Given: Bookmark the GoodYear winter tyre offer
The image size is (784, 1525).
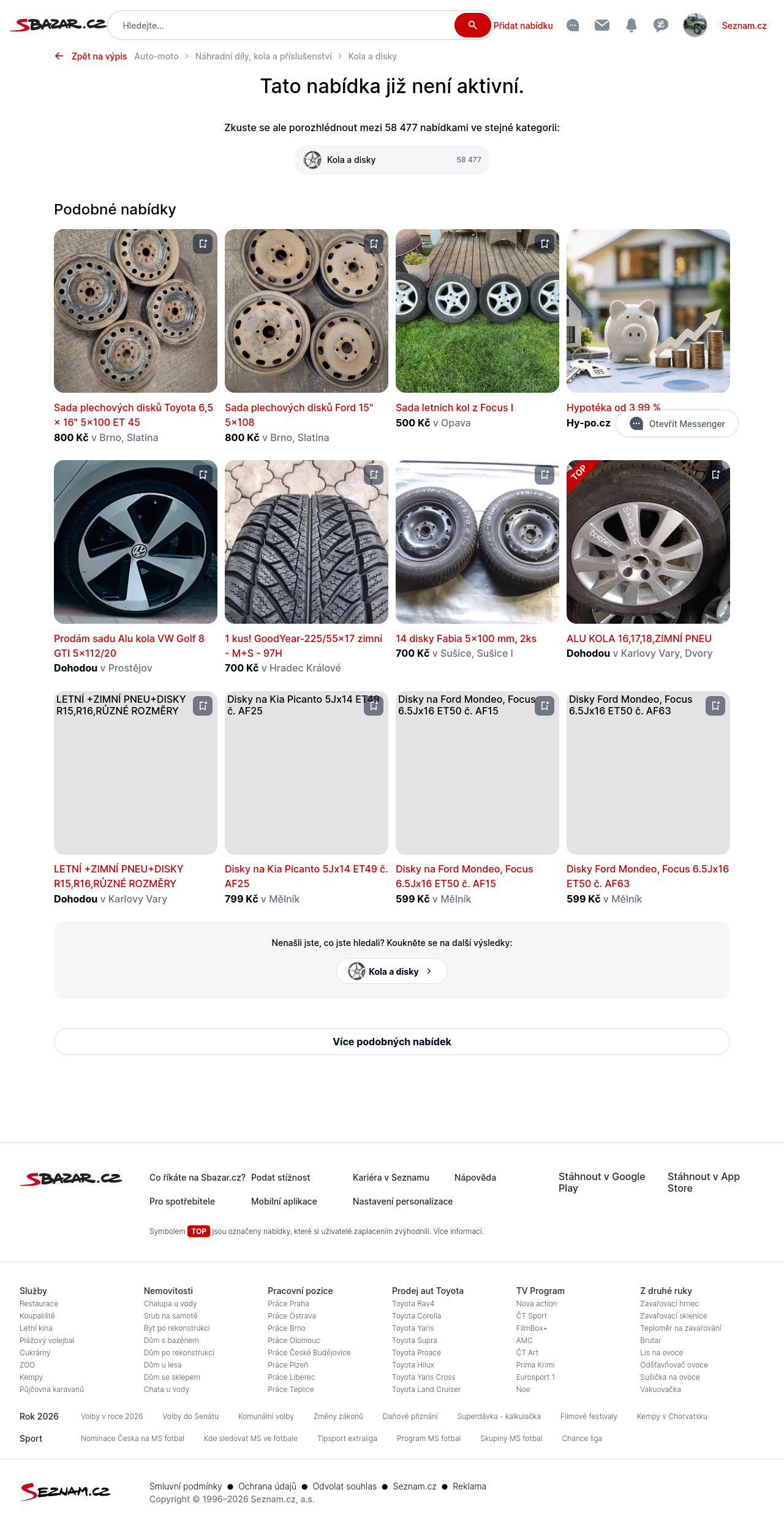Looking at the screenshot, I should [374, 475].
